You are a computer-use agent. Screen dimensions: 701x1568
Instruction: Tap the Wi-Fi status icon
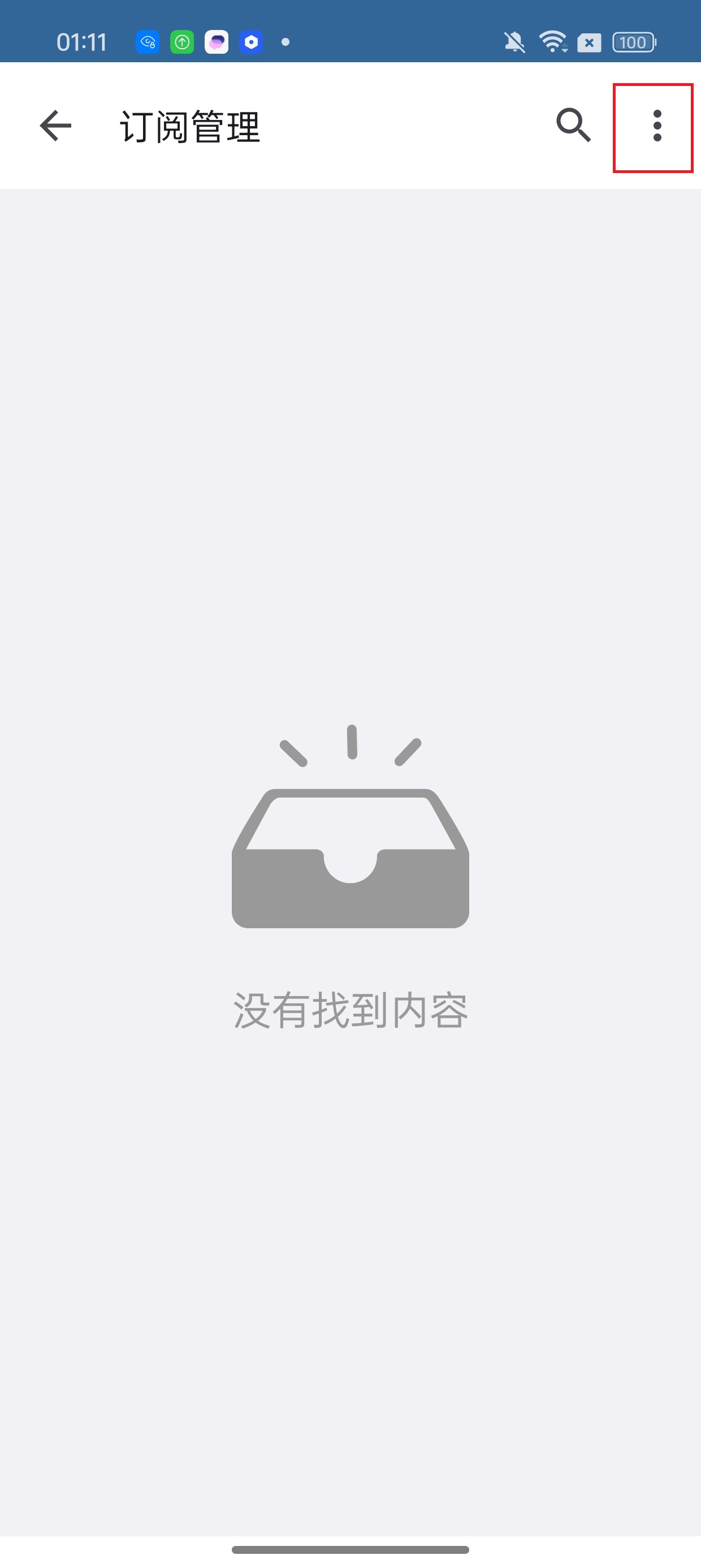[551, 41]
